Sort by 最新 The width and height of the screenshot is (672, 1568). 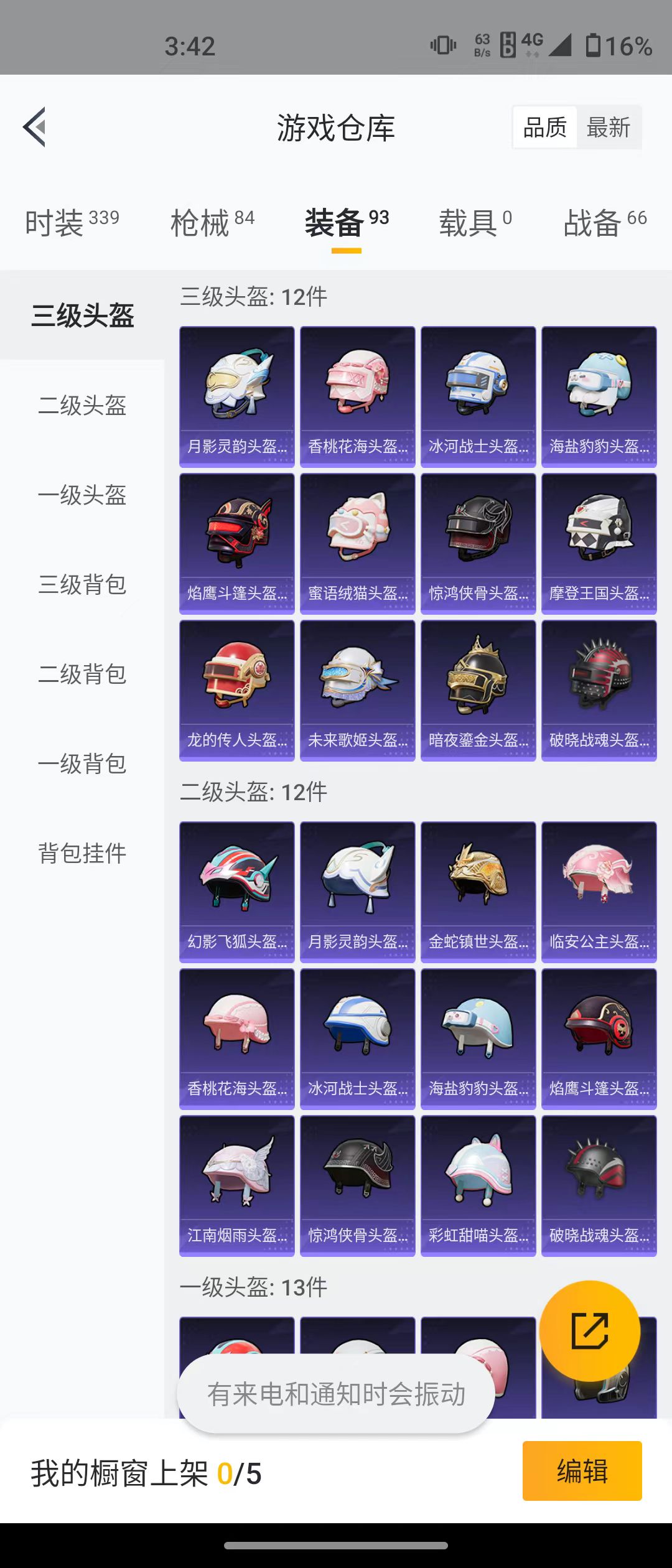[608, 128]
